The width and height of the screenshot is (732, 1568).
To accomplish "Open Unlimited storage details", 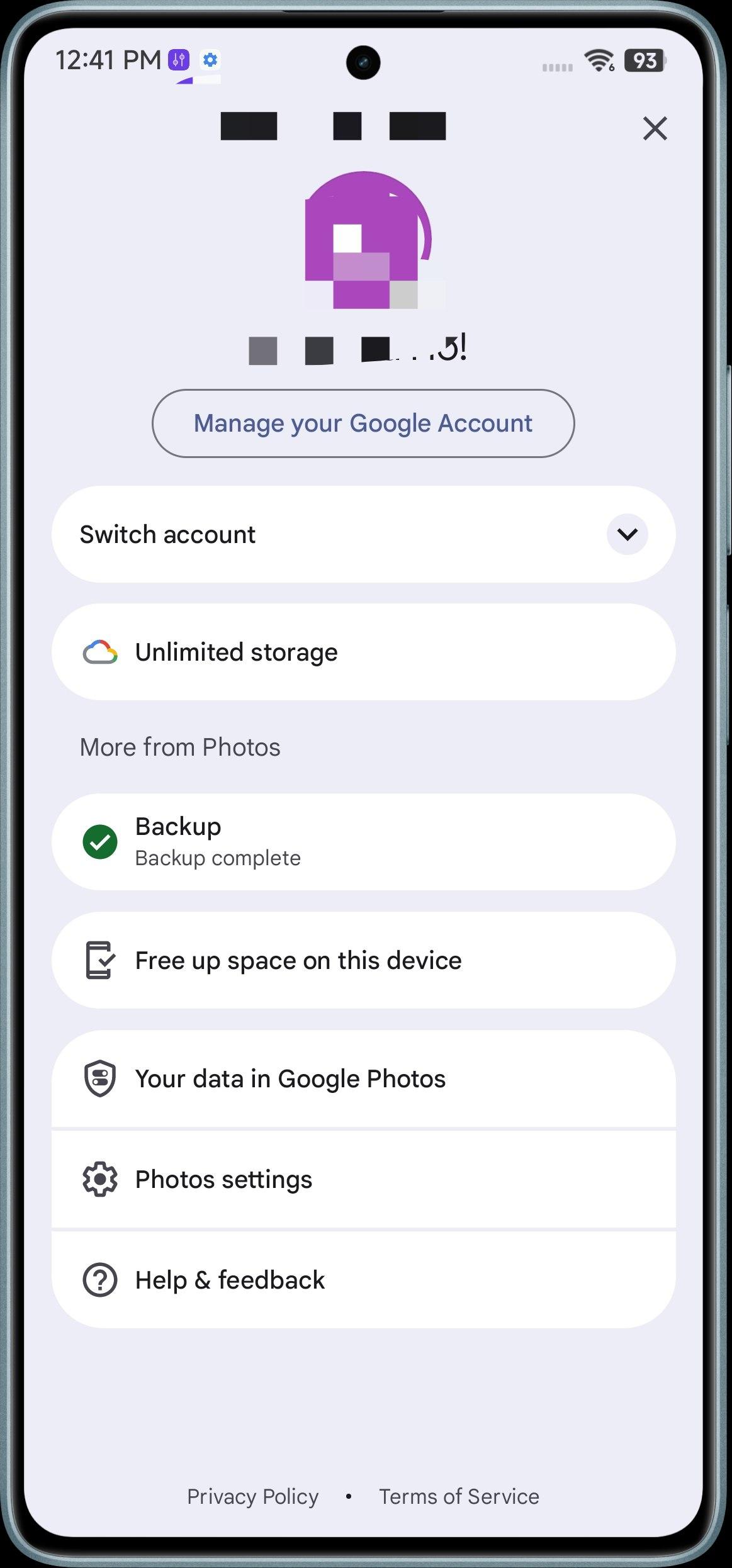I will tap(363, 652).
